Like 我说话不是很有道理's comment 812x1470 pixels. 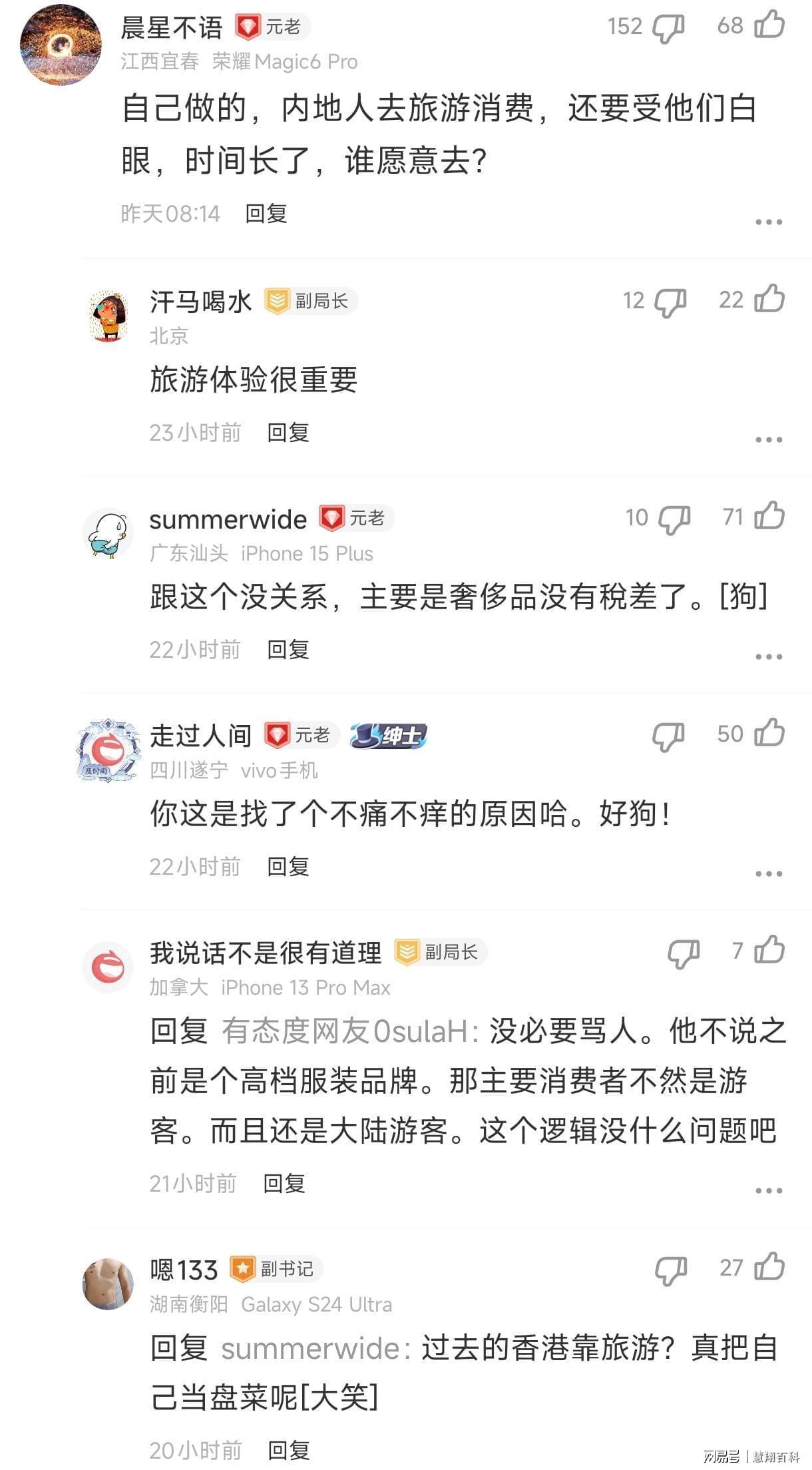[769, 950]
